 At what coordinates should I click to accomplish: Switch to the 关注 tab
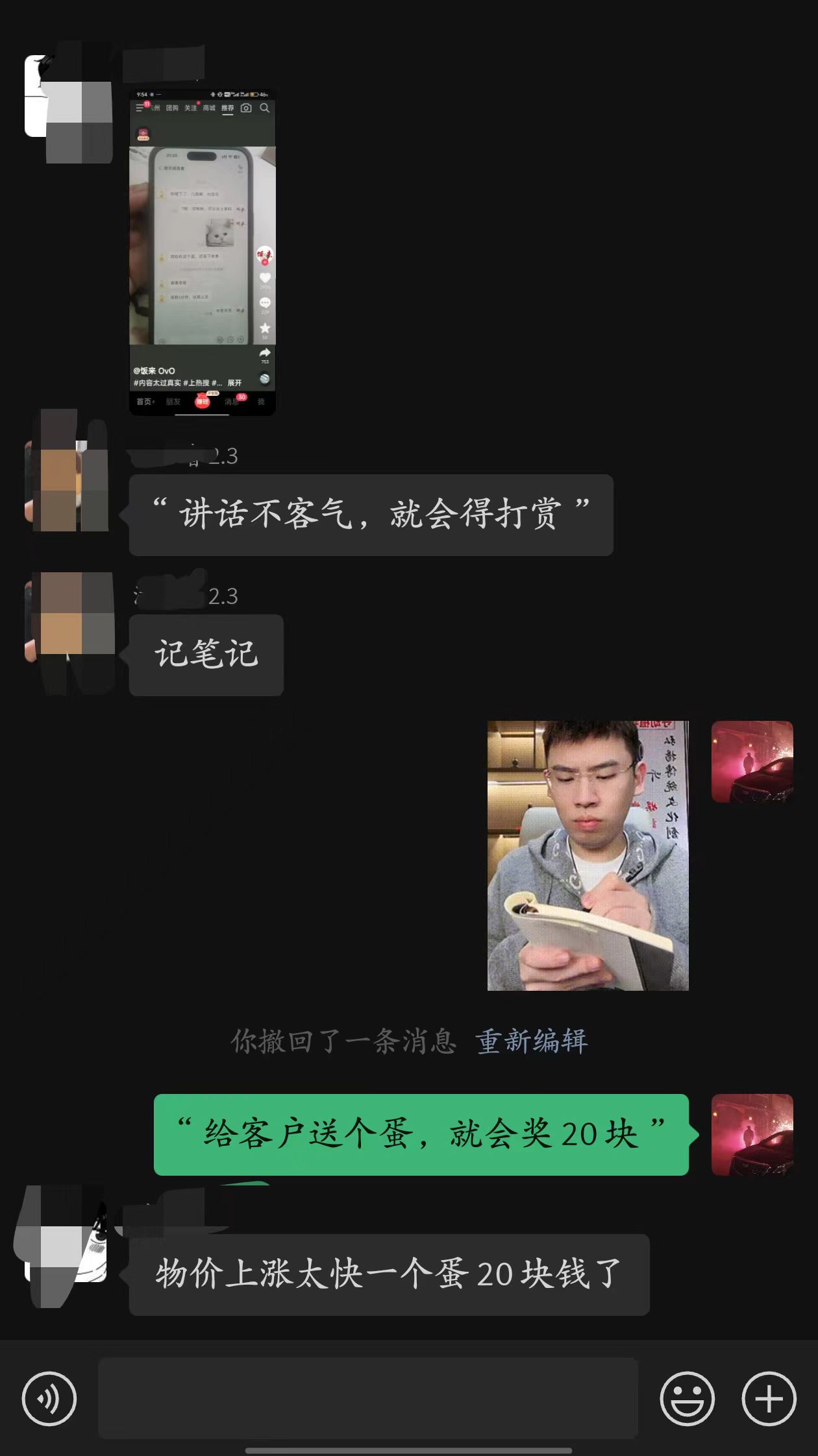pyautogui.click(x=192, y=108)
